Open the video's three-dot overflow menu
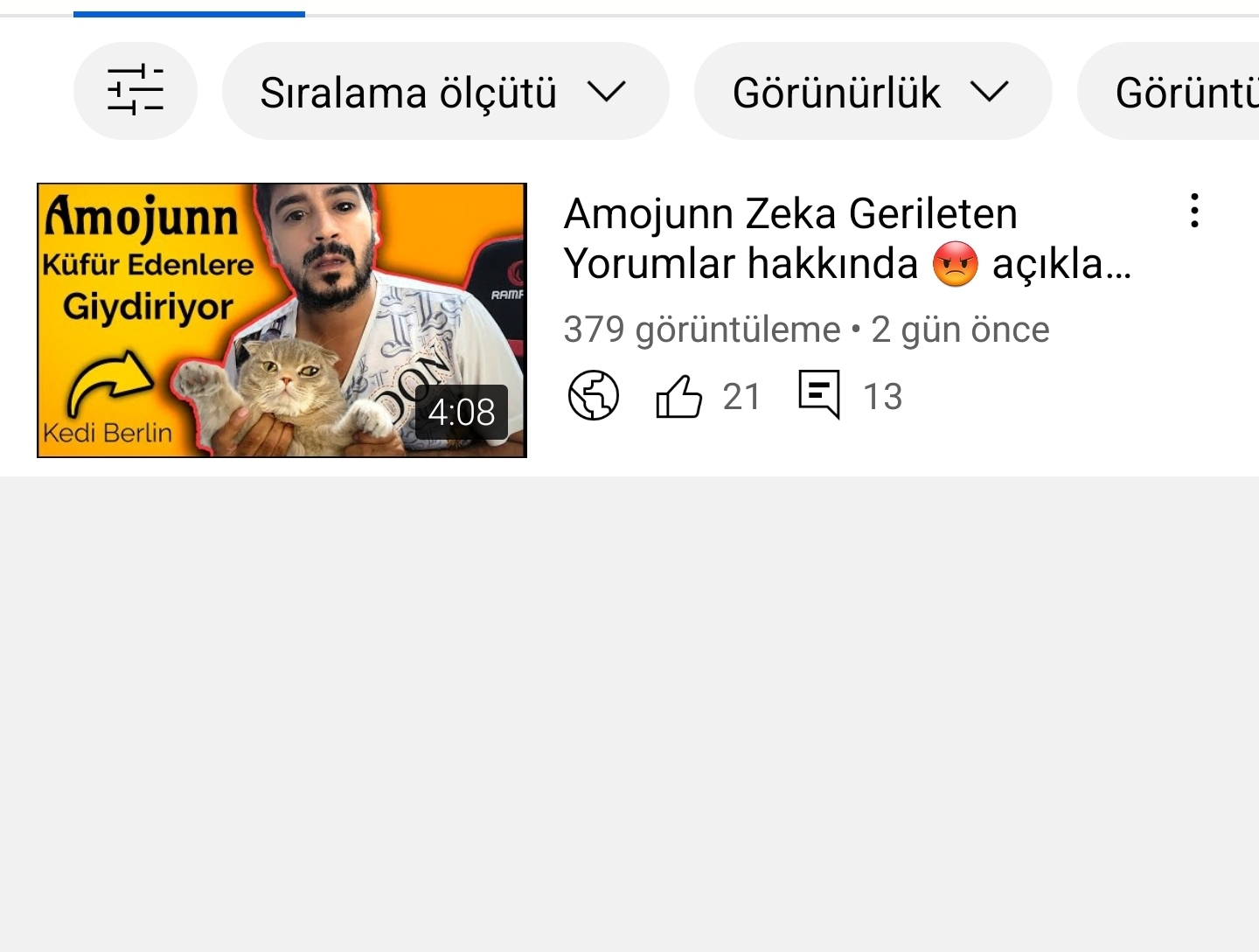This screenshot has height=952, width=1259. pyautogui.click(x=1193, y=212)
